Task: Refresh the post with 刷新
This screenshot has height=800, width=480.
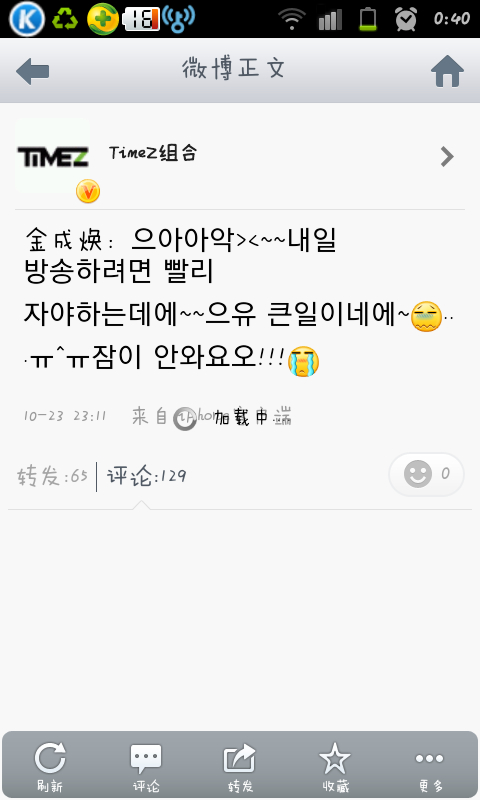Action: point(50,766)
